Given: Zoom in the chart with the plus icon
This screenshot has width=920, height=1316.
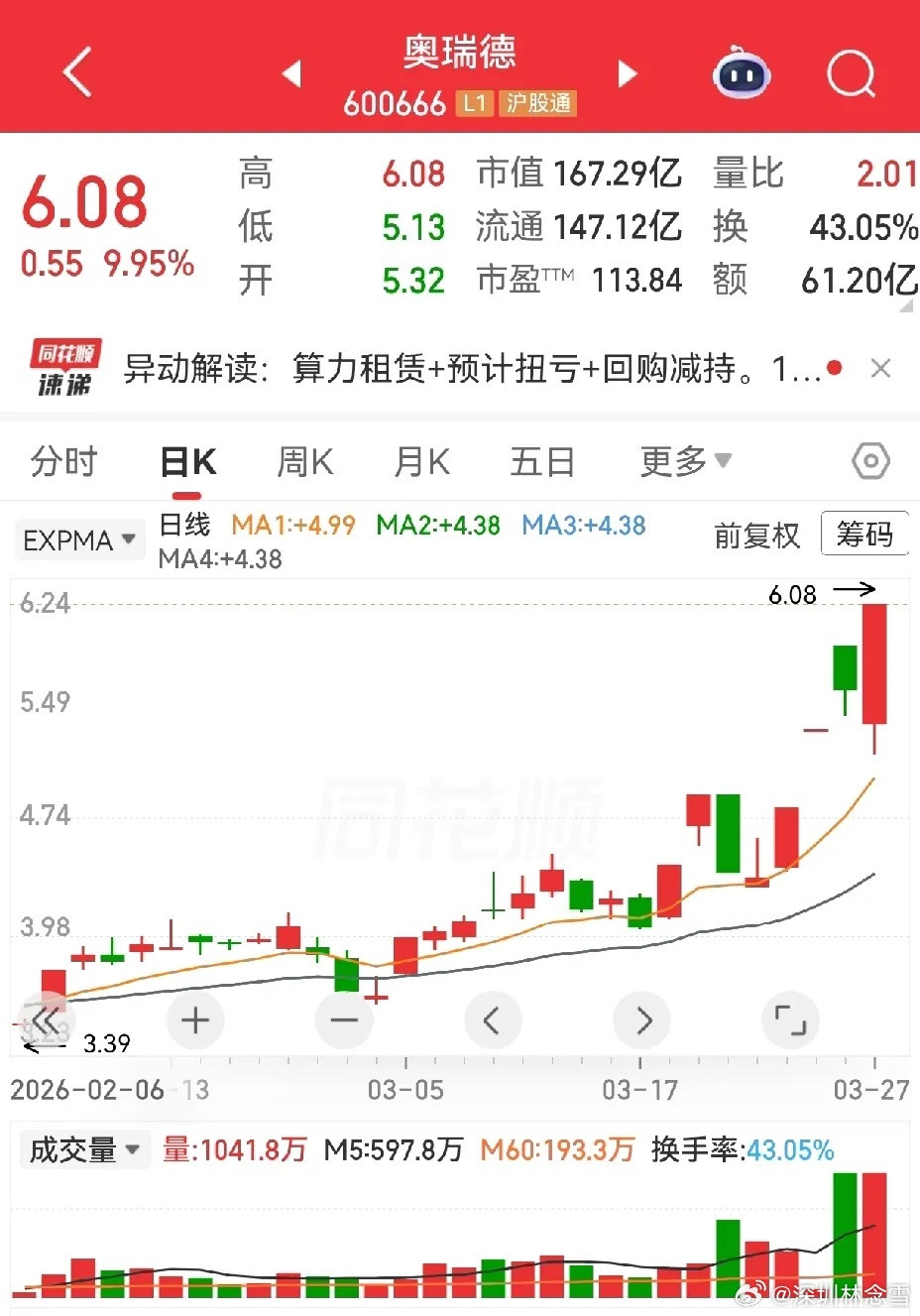Looking at the screenshot, I should (x=194, y=1019).
